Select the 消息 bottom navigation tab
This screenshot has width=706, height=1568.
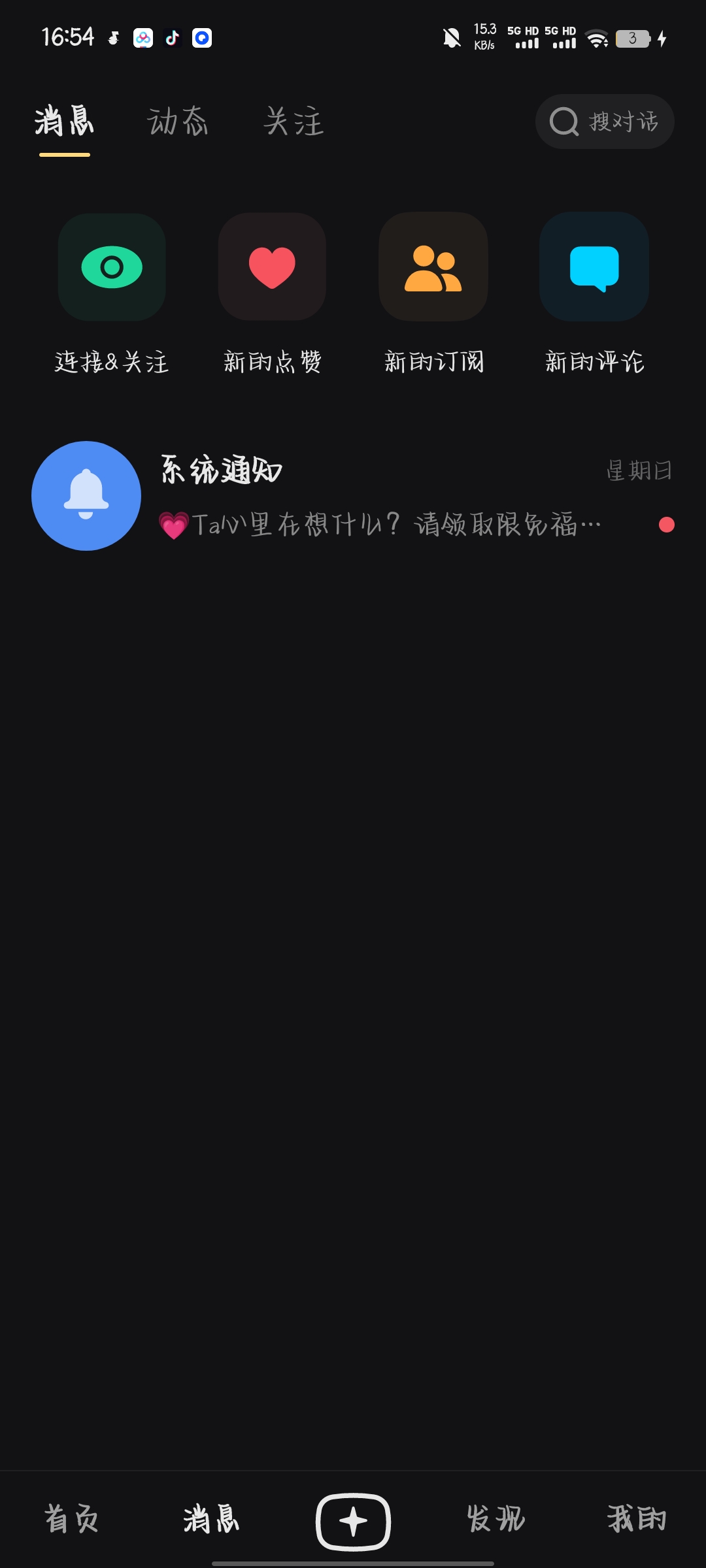(x=211, y=1519)
